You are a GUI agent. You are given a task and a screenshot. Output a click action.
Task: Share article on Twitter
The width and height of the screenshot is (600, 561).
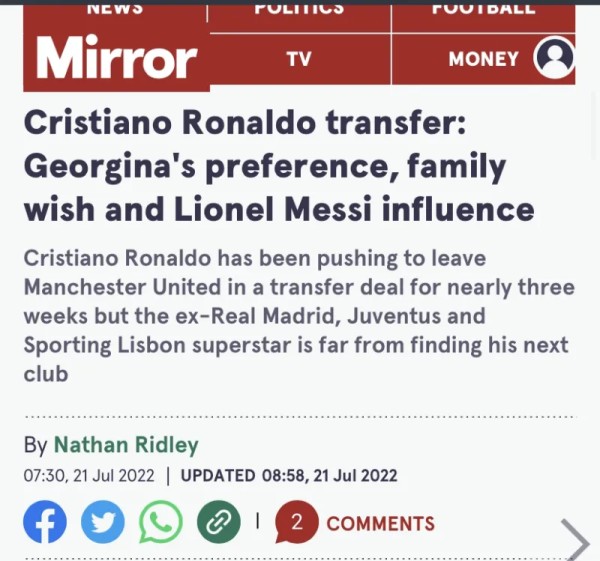[103, 522]
